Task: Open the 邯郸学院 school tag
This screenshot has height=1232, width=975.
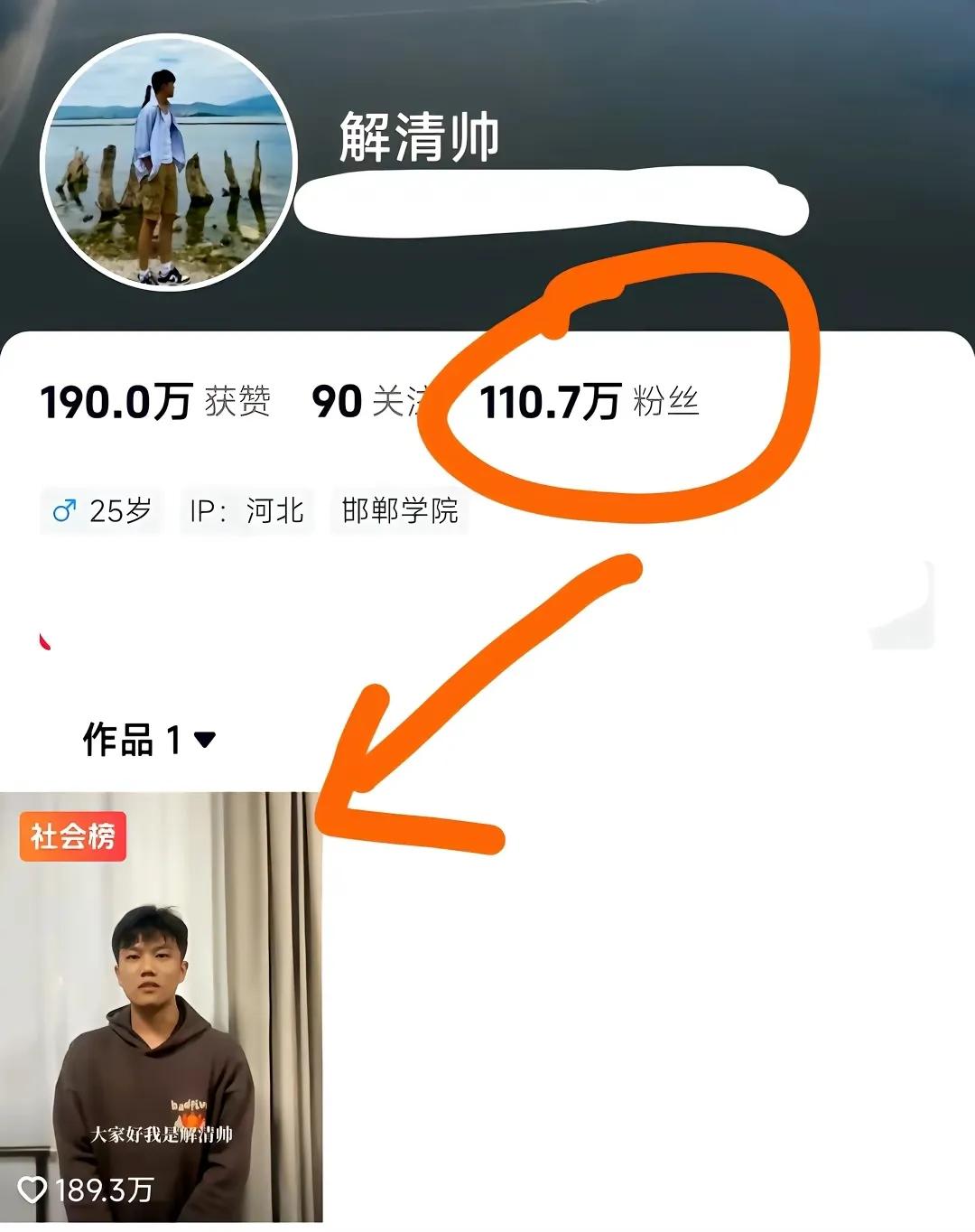Action: pyautogui.click(x=399, y=511)
